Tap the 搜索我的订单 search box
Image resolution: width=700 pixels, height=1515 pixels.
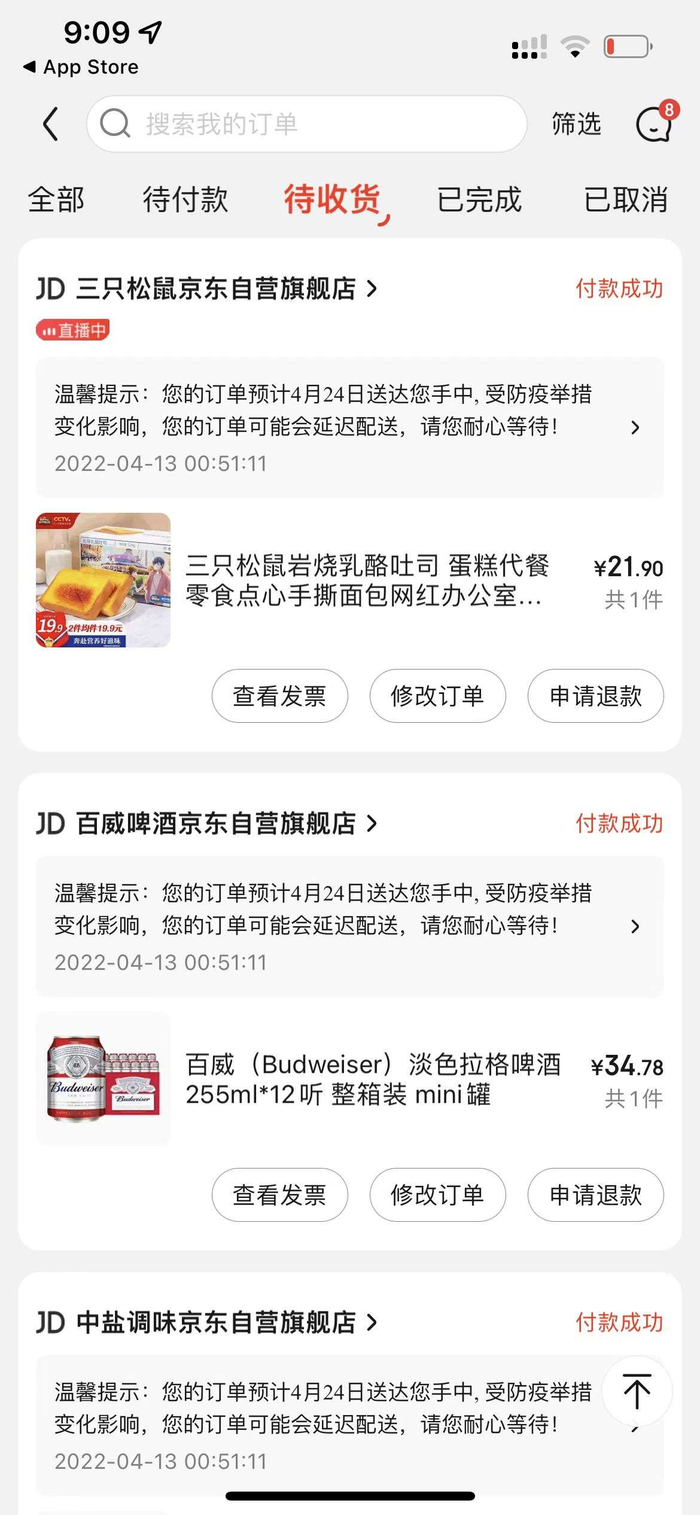(306, 124)
